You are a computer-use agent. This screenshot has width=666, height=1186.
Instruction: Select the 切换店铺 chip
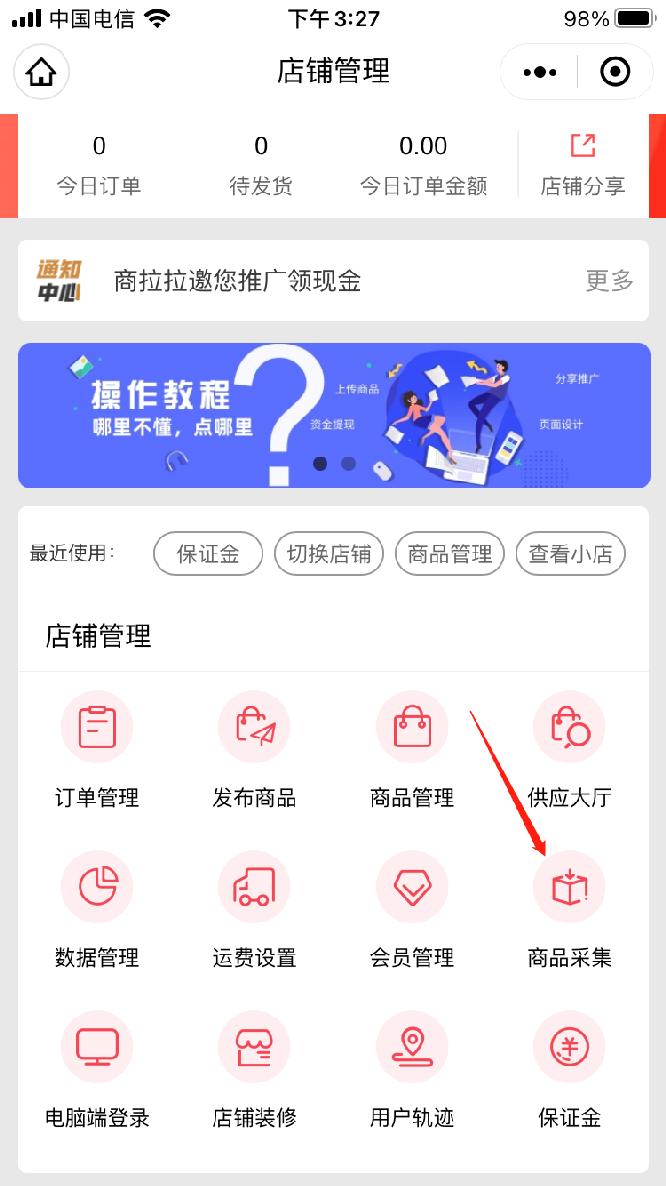pos(329,554)
